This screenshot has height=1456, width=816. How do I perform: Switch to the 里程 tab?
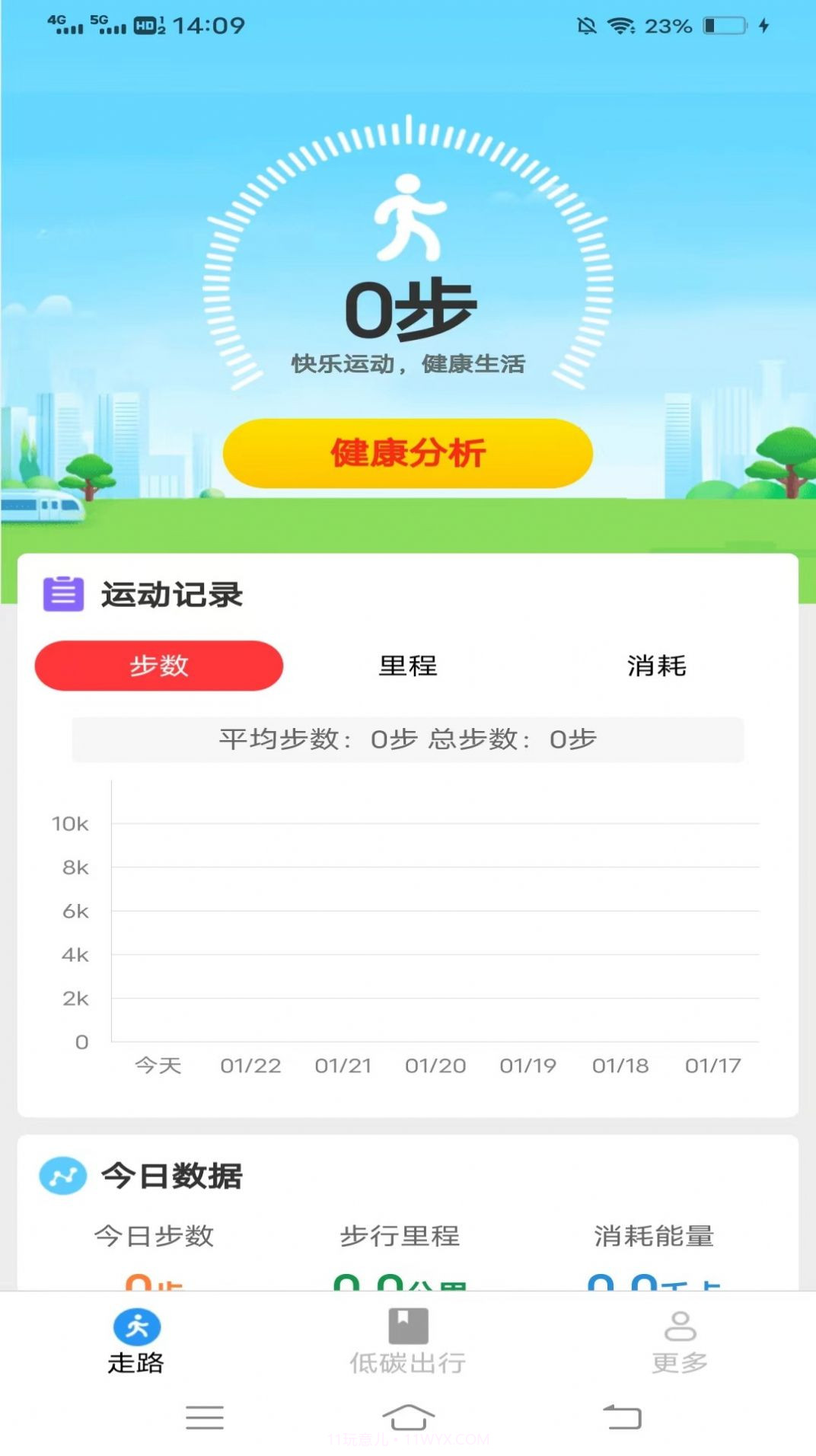408,666
